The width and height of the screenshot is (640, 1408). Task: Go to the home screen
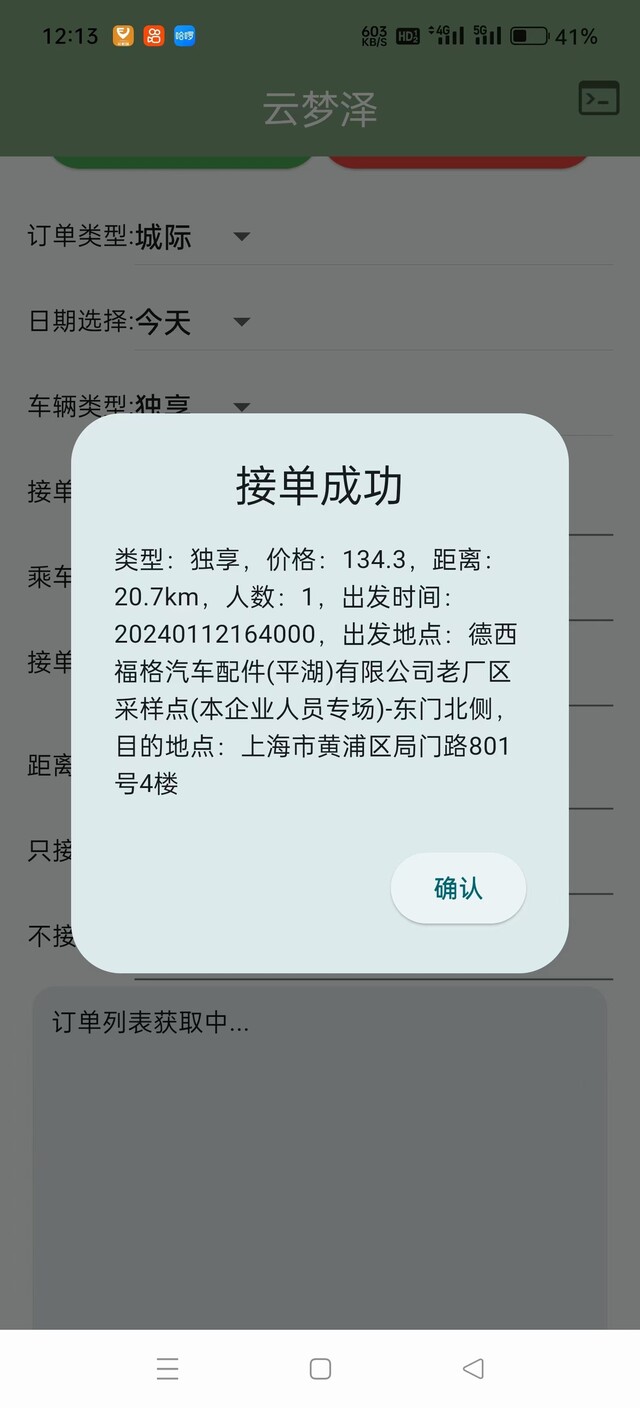[x=320, y=1368]
